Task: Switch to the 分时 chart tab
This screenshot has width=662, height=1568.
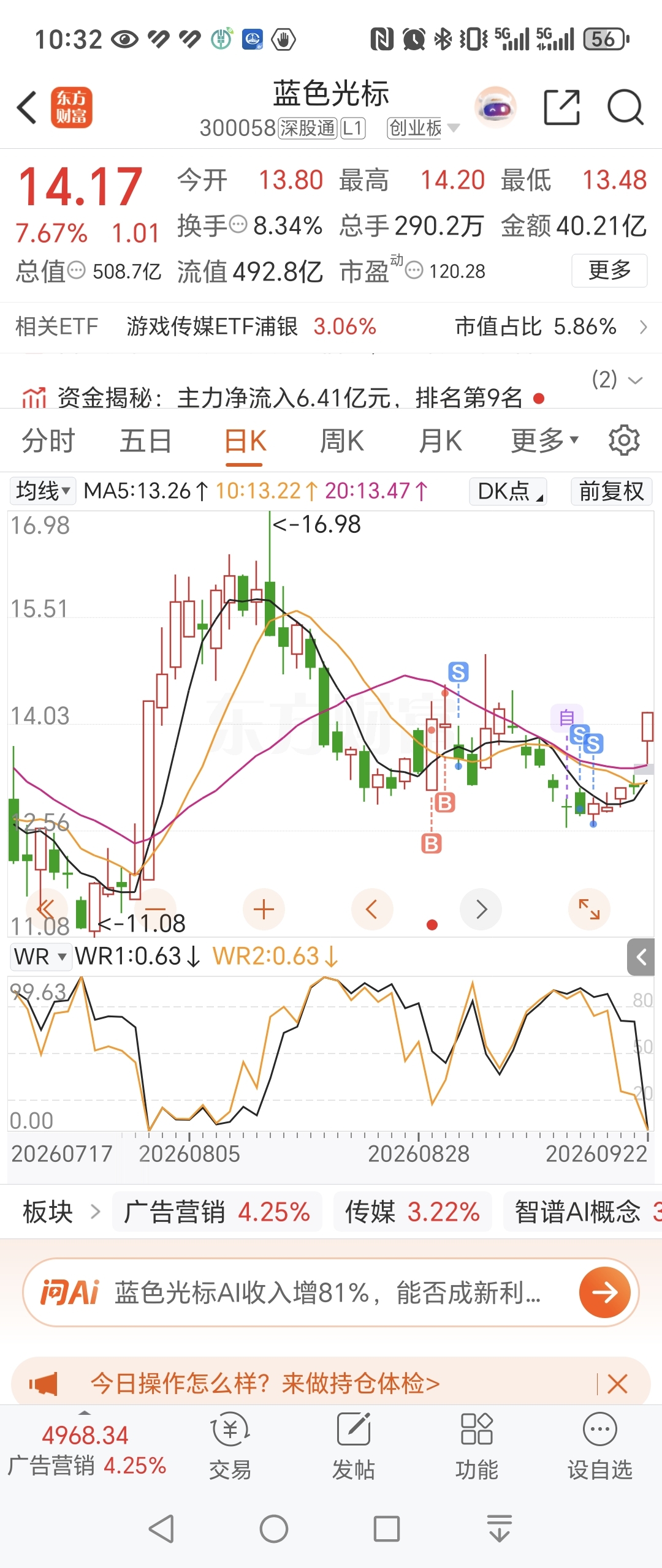Action: tap(48, 441)
